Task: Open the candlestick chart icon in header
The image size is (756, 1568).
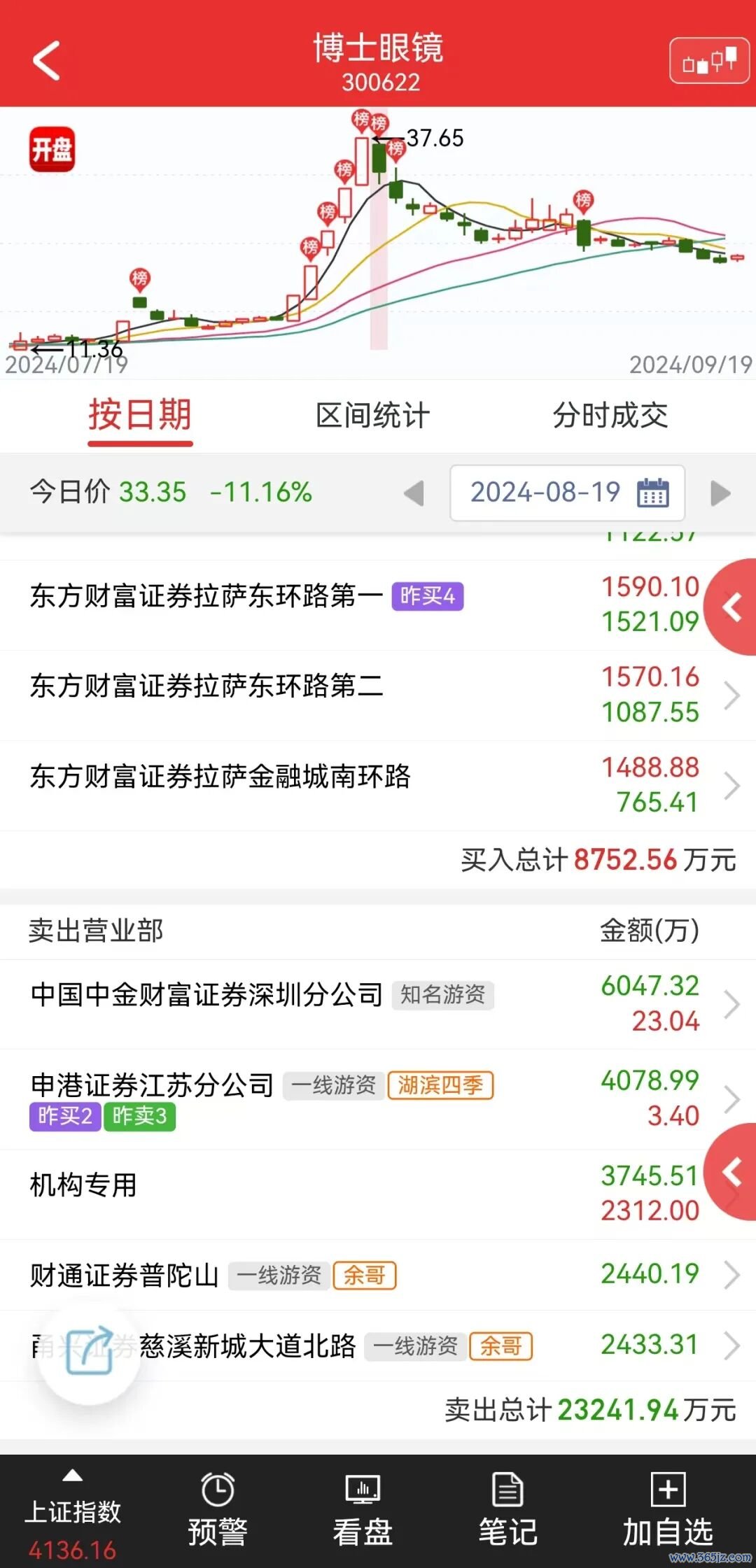Action: coord(709,61)
